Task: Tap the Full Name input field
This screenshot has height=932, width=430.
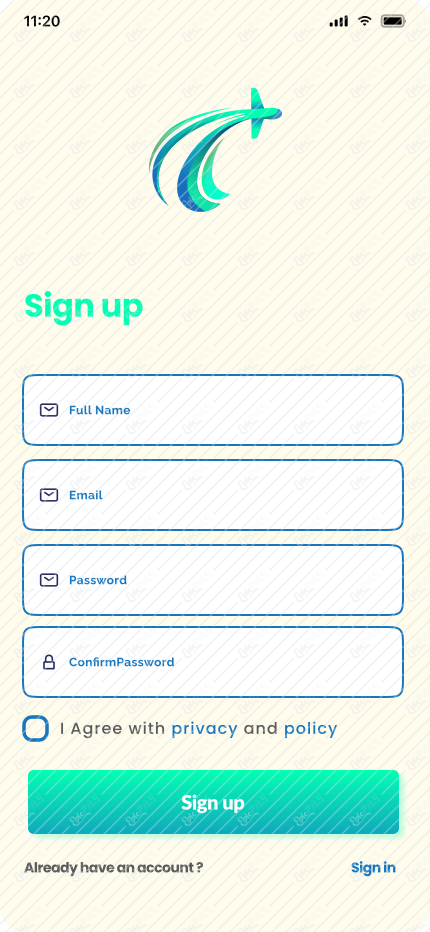Action: click(213, 410)
